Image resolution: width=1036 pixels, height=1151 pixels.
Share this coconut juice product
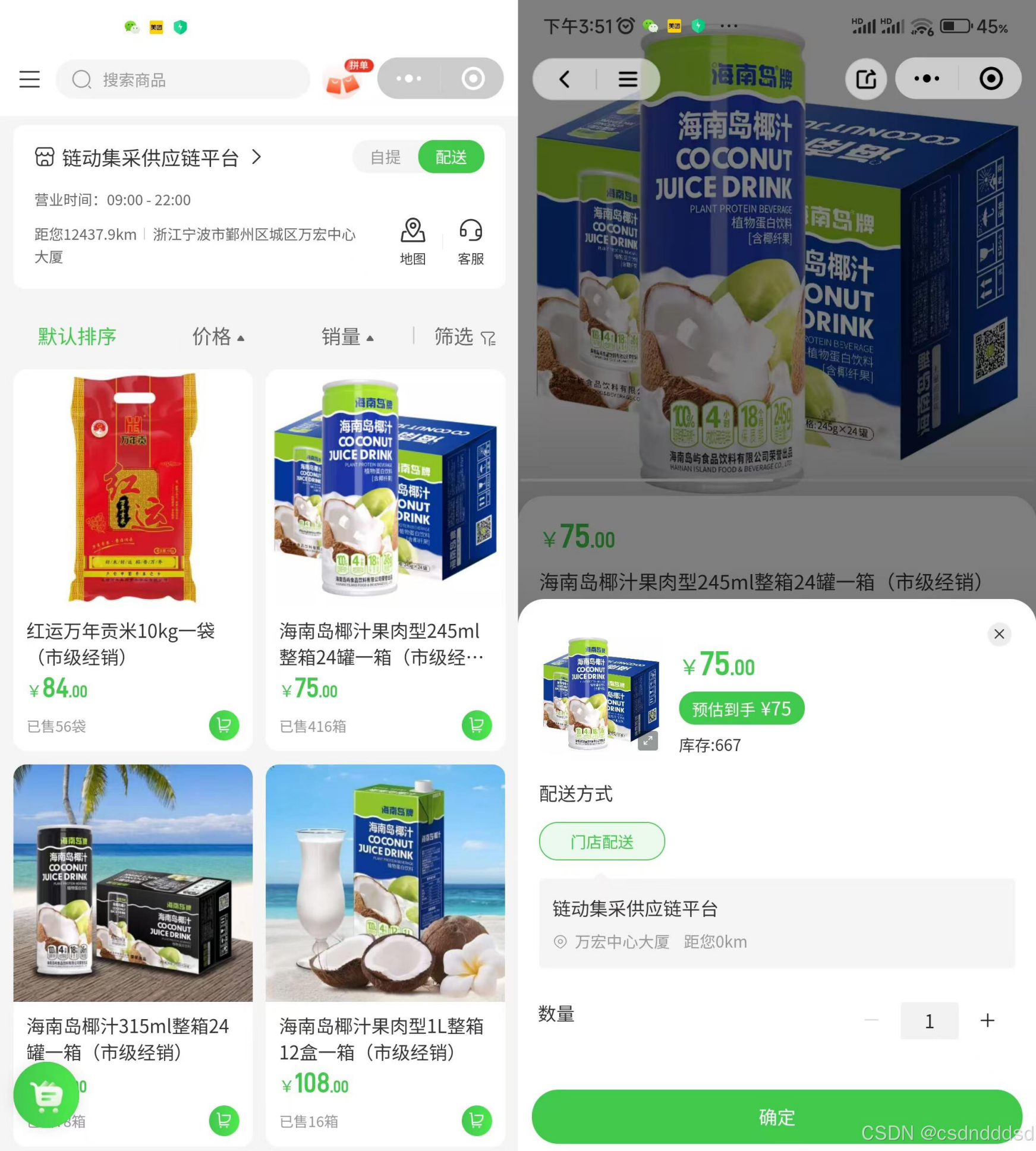pos(865,79)
